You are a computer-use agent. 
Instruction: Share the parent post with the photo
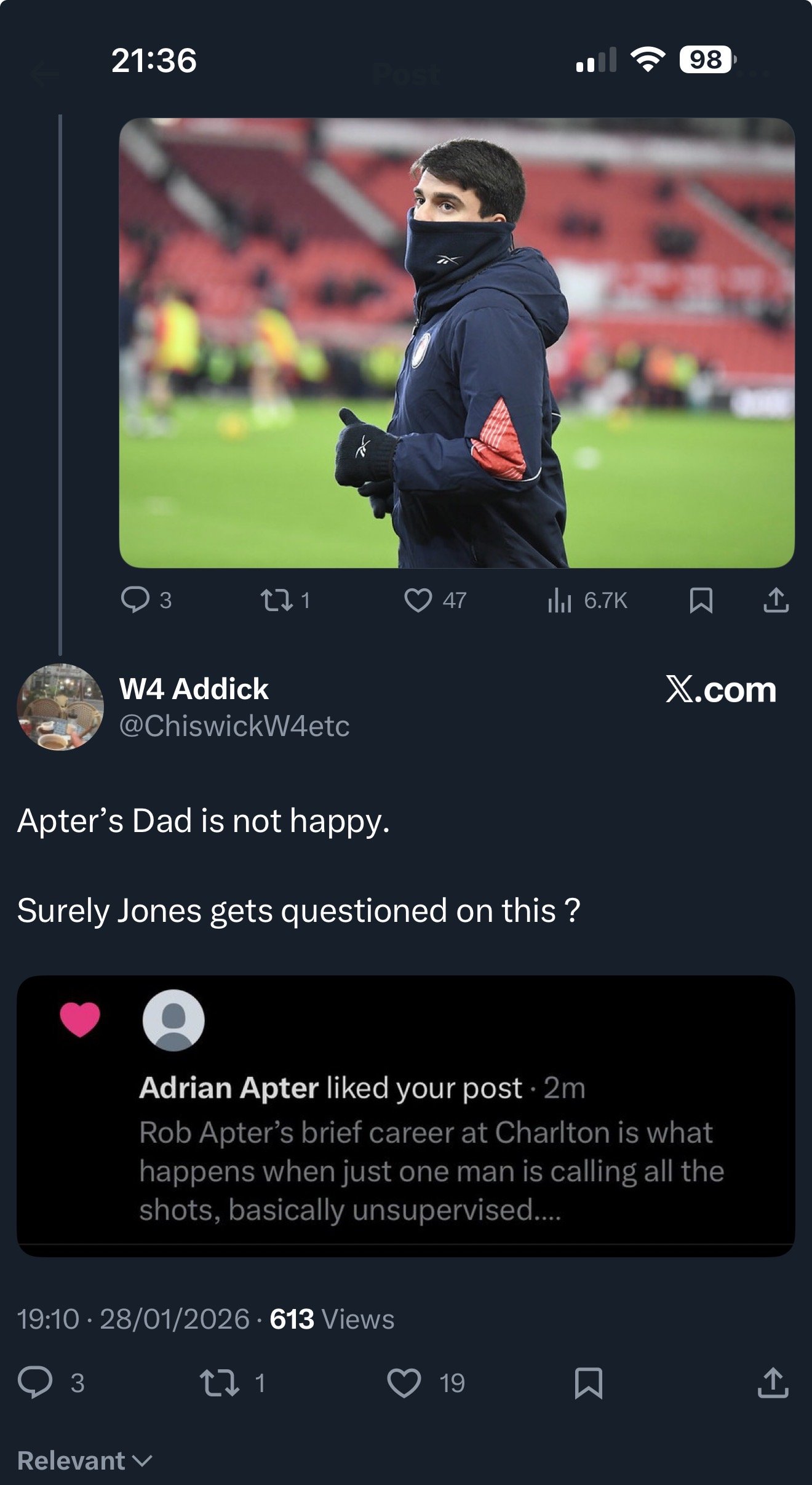tap(776, 600)
